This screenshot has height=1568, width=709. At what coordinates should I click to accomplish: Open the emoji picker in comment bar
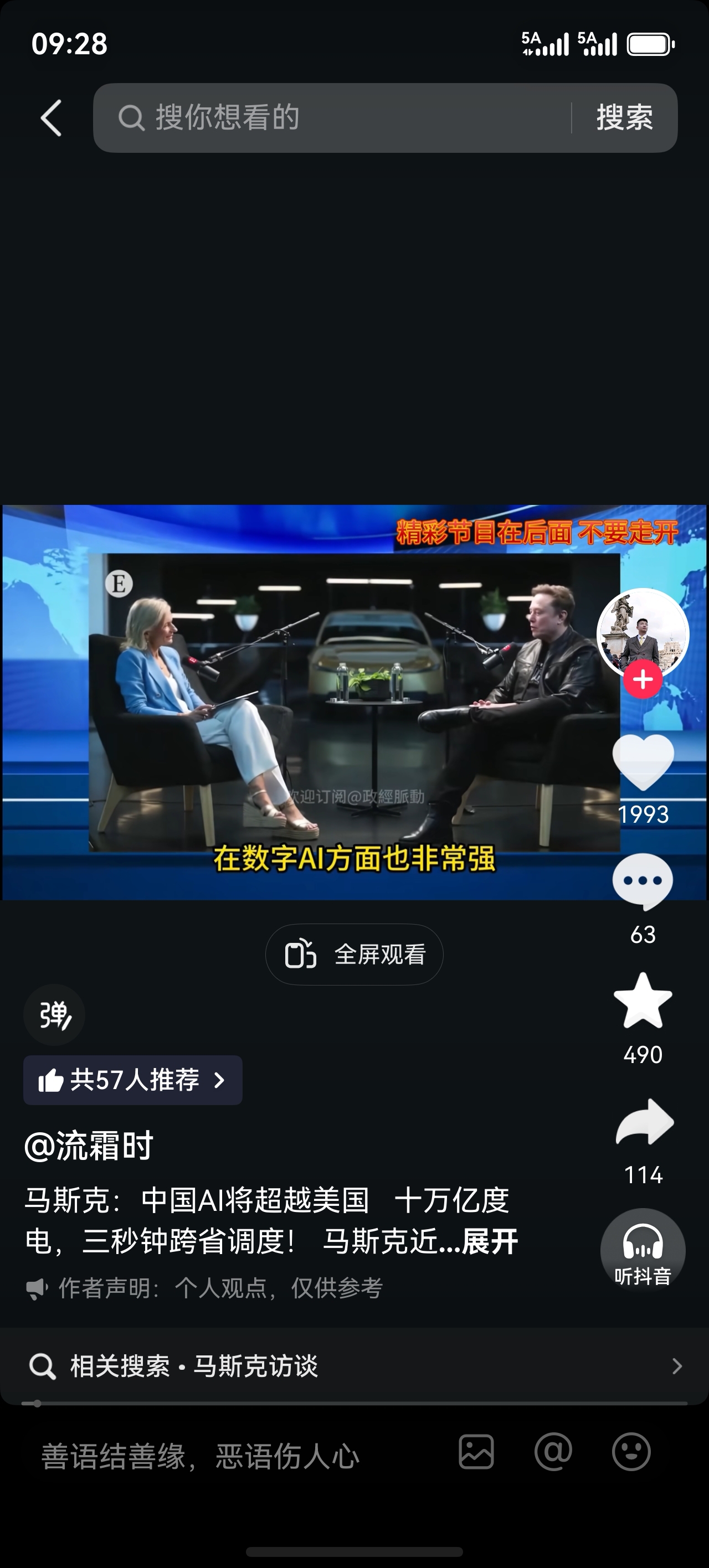(x=631, y=1452)
